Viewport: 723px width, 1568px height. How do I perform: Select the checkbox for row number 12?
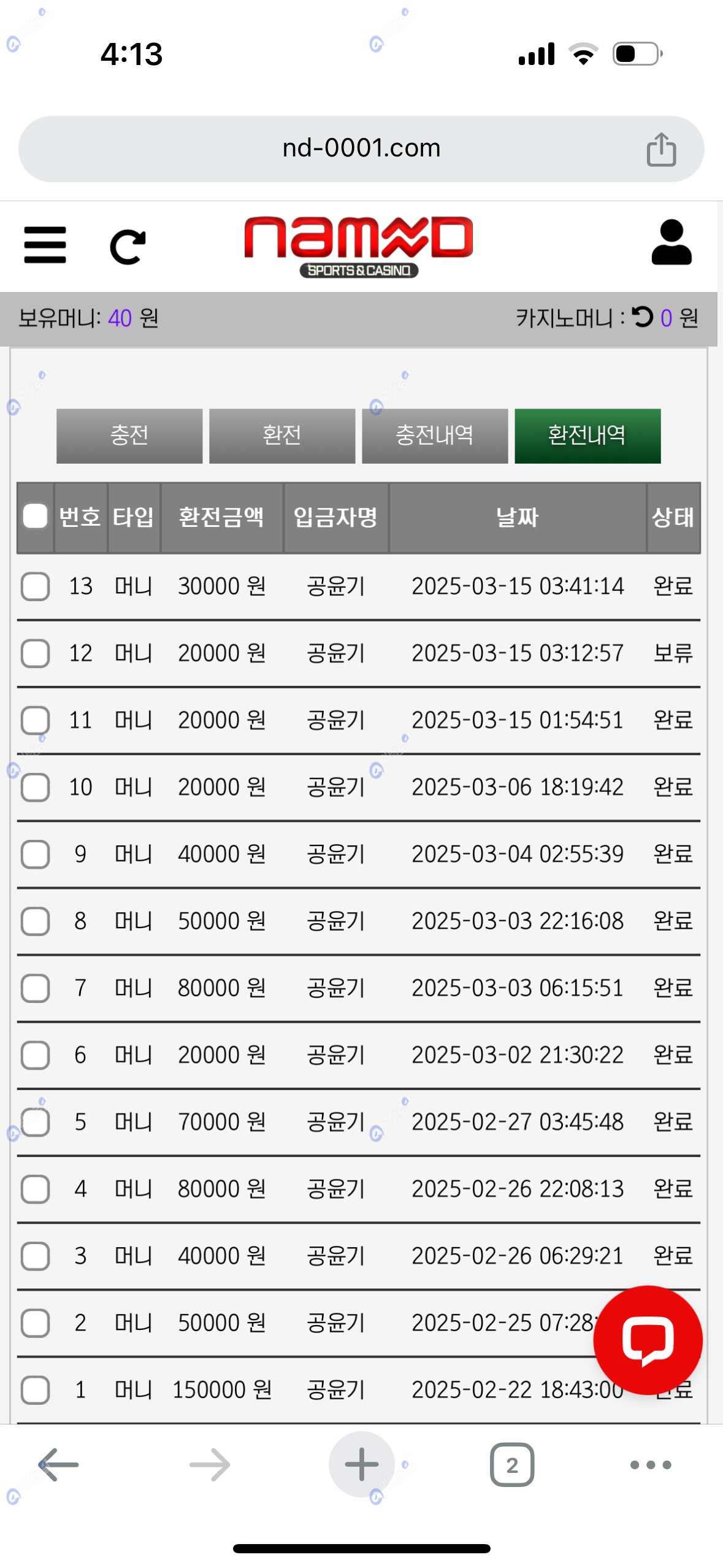(35, 653)
